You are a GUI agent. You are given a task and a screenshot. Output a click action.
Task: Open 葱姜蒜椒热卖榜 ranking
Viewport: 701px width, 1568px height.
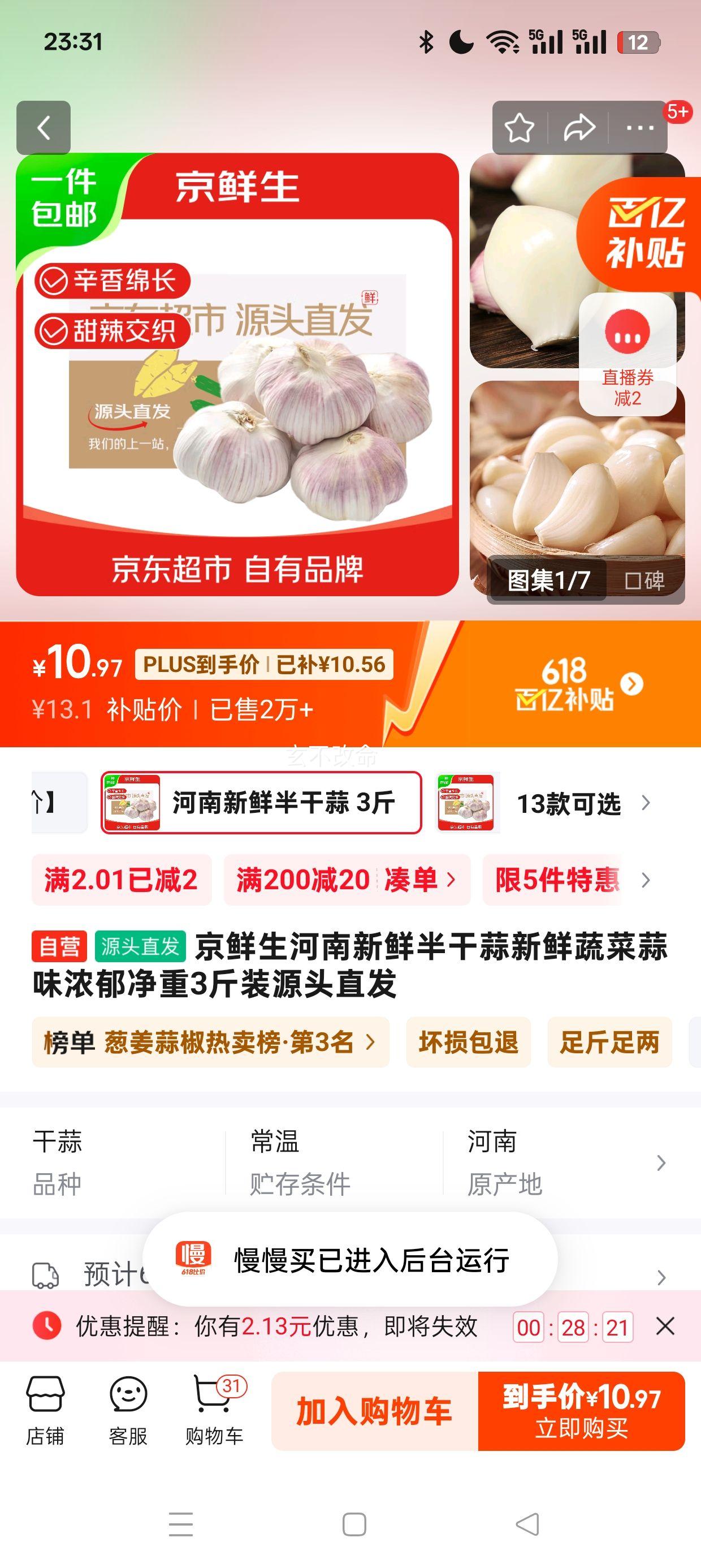210,1042
